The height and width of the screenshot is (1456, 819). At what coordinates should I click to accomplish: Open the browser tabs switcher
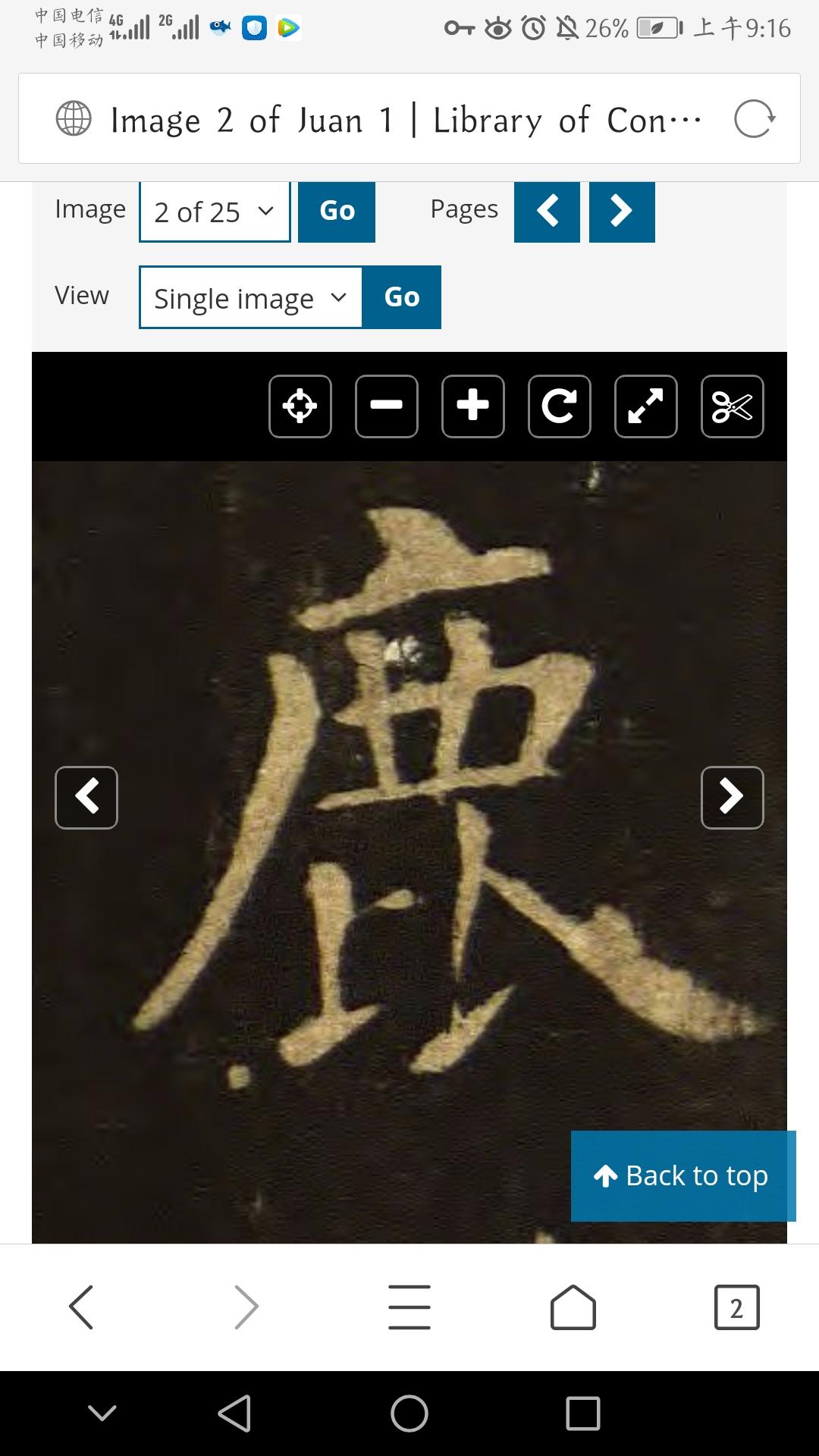tap(736, 1307)
